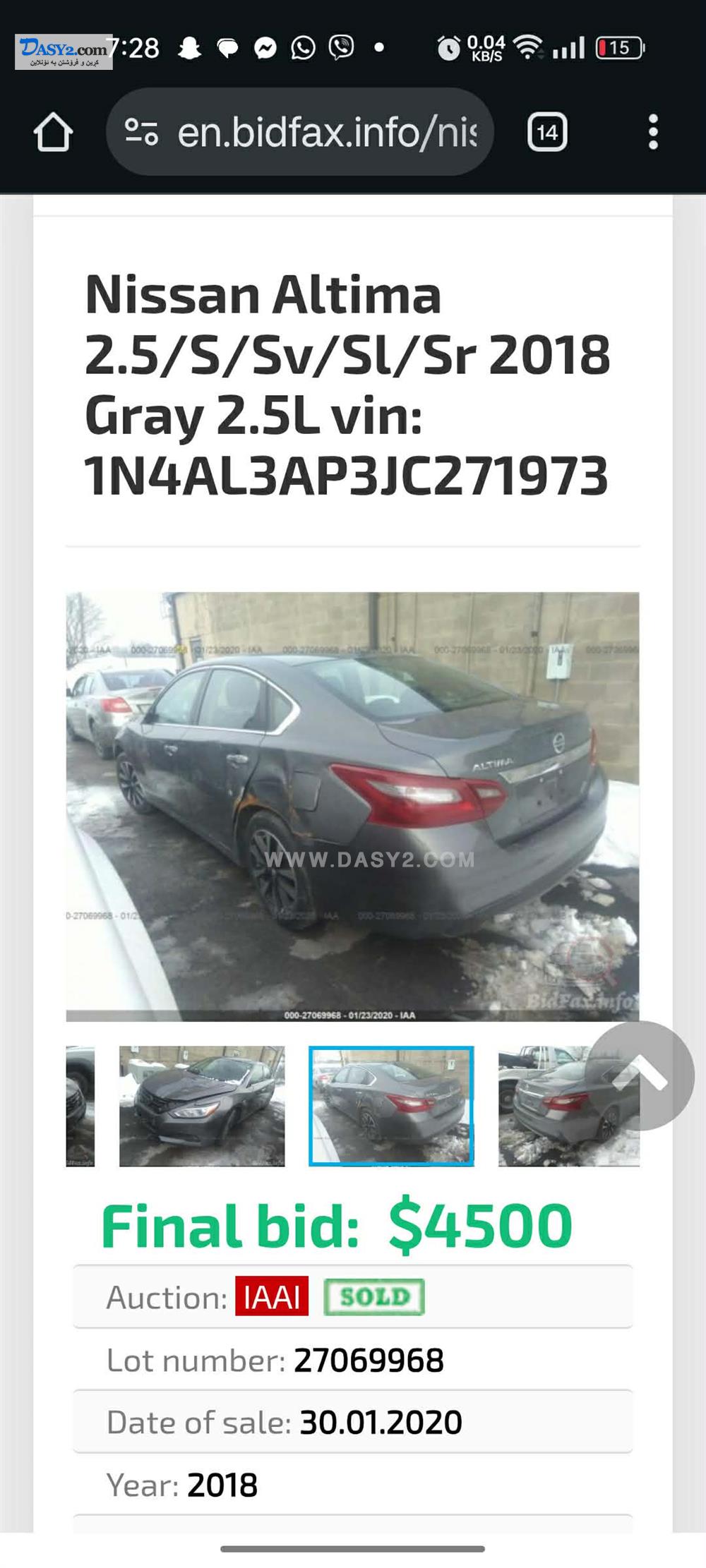
Task: Go to the browser home page
Action: [x=53, y=132]
